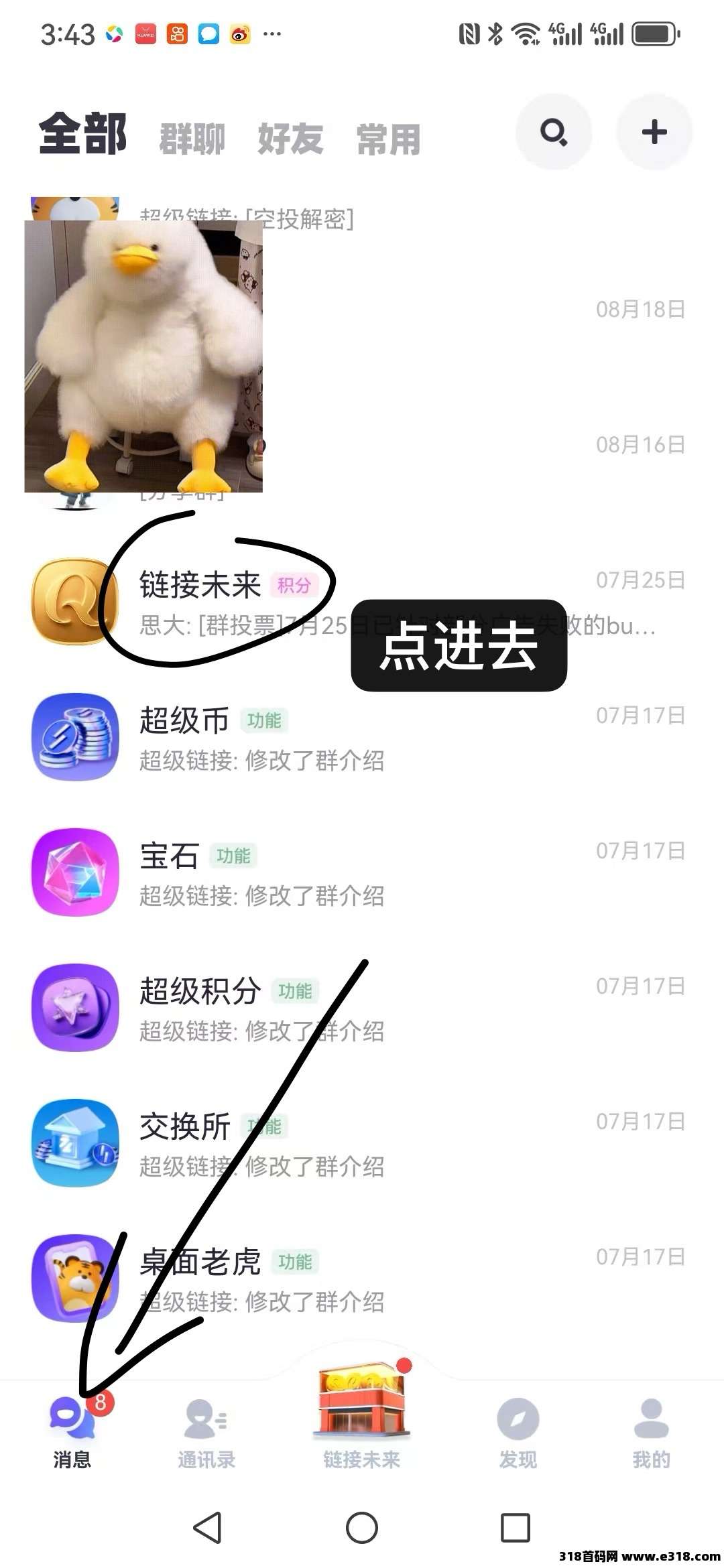
Task: Tap the plus add button
Action: (654, 132)
